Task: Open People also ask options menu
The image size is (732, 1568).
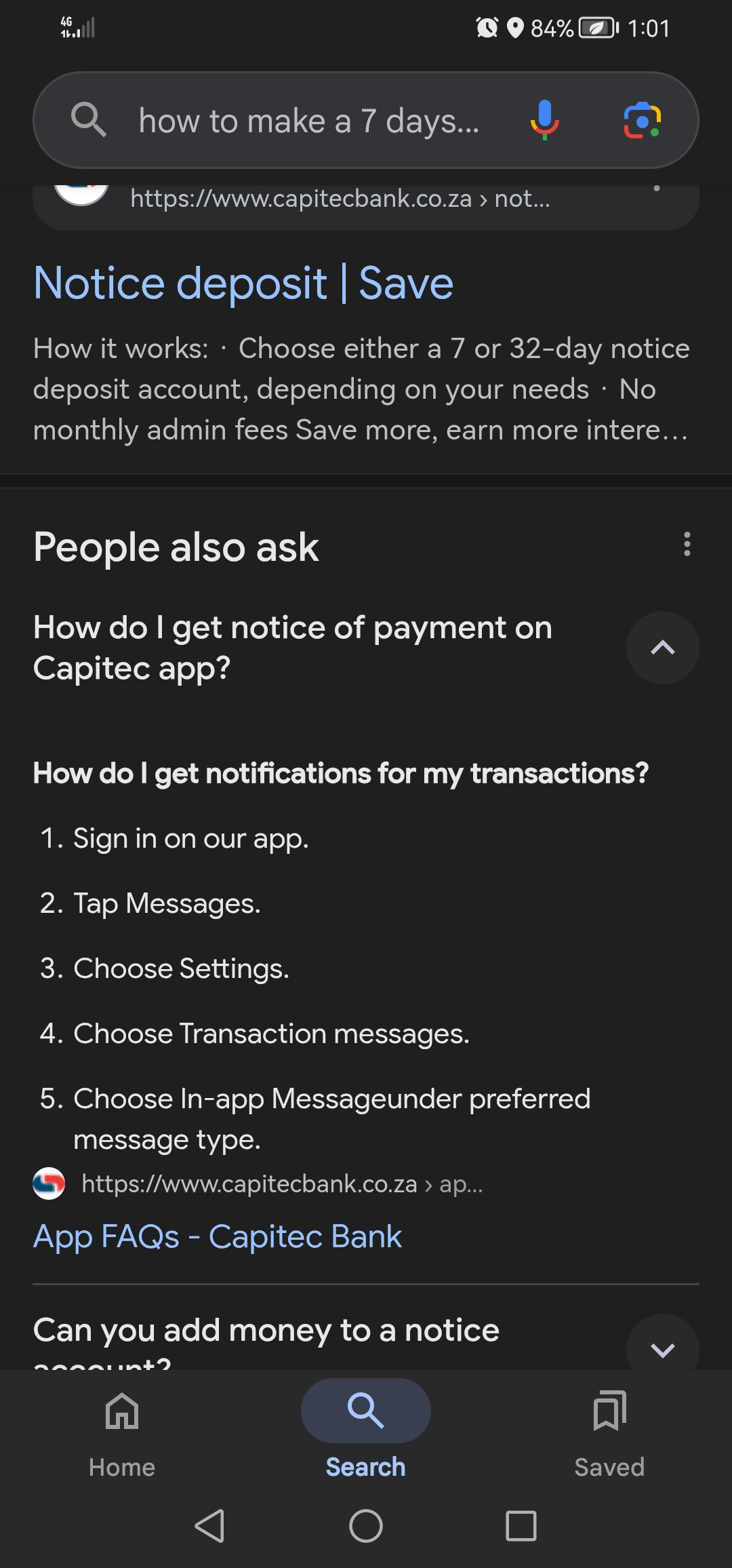Action: click(687, 545)
